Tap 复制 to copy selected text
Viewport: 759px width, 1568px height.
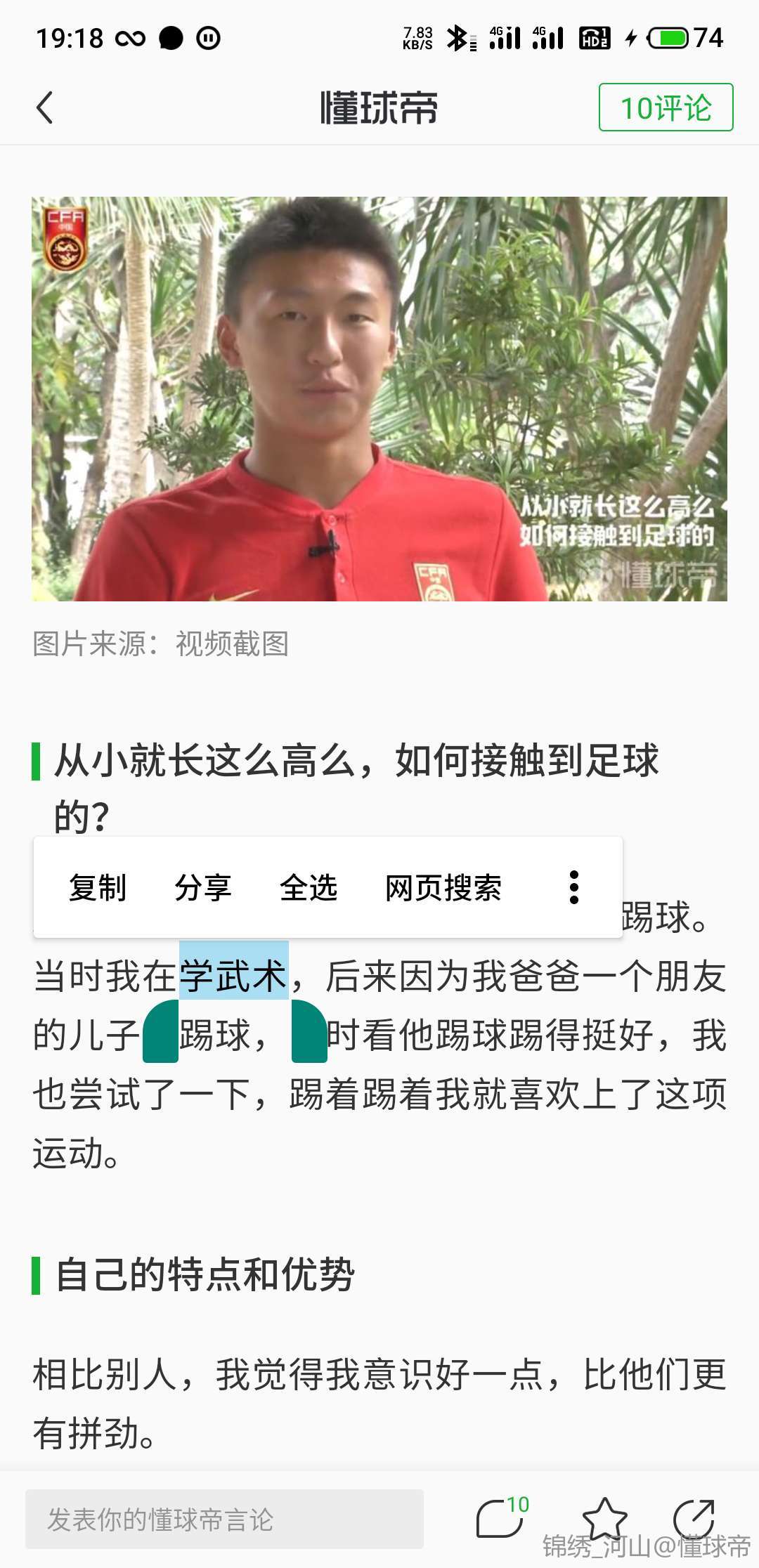click(98, 887)
